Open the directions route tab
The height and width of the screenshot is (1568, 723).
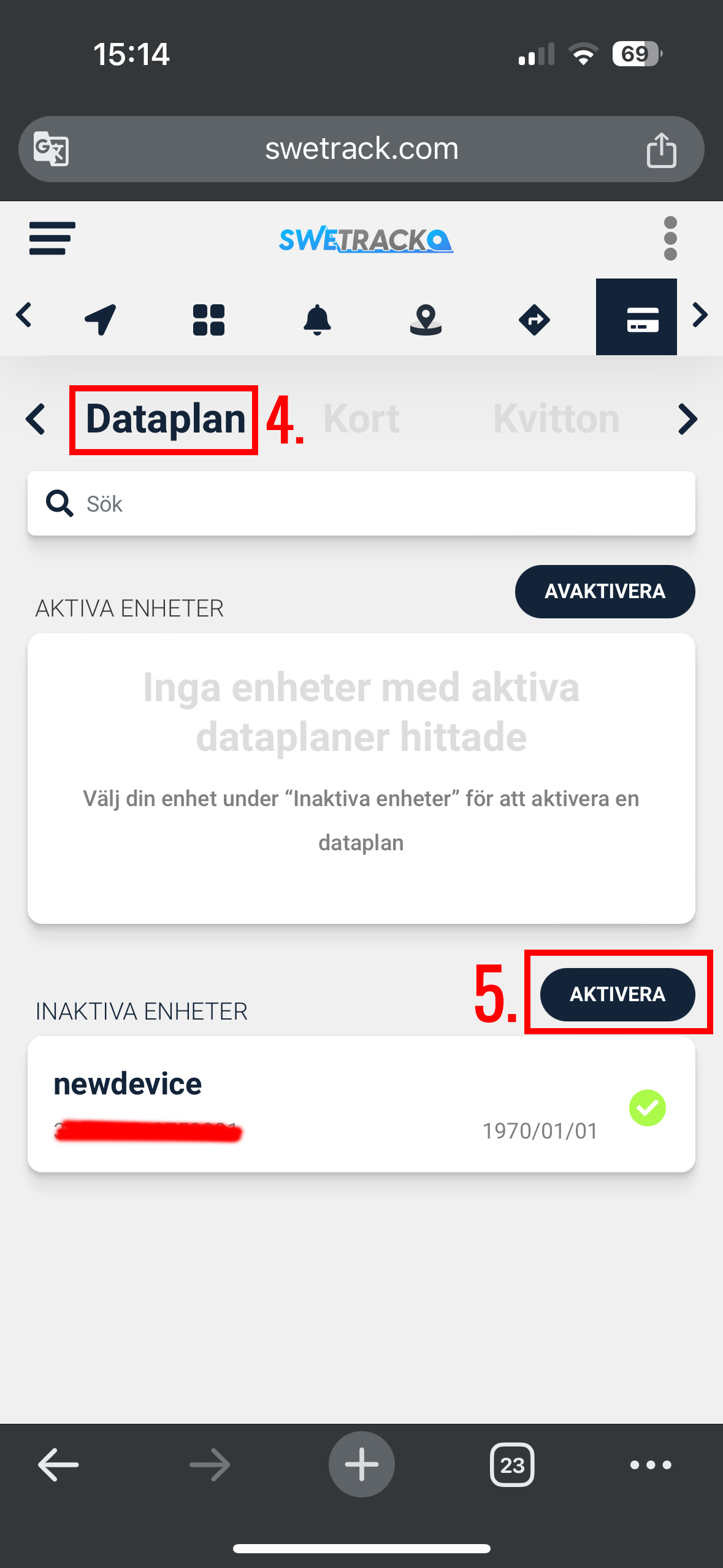(534, 319)
